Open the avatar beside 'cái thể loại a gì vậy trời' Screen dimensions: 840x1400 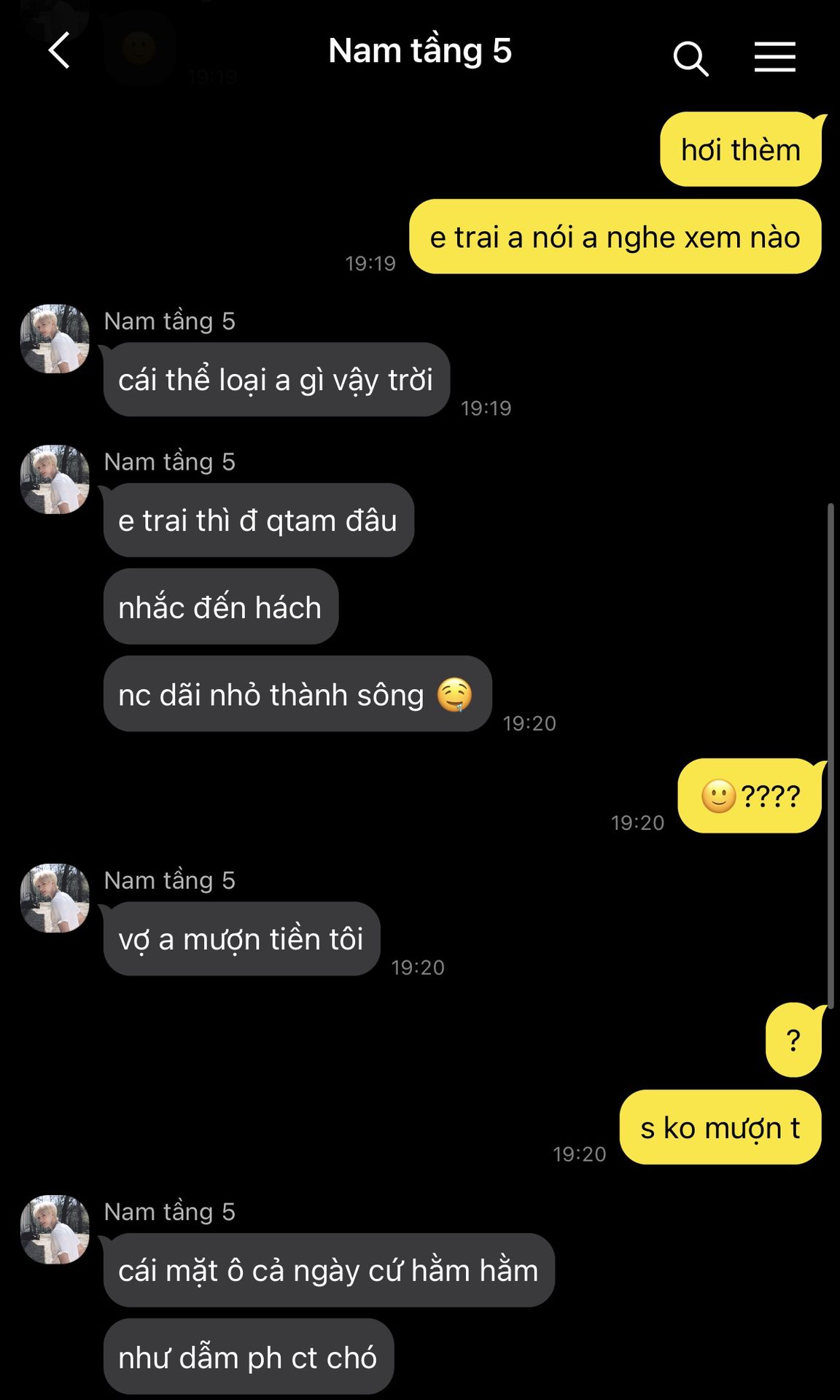[x=55, y=339]
